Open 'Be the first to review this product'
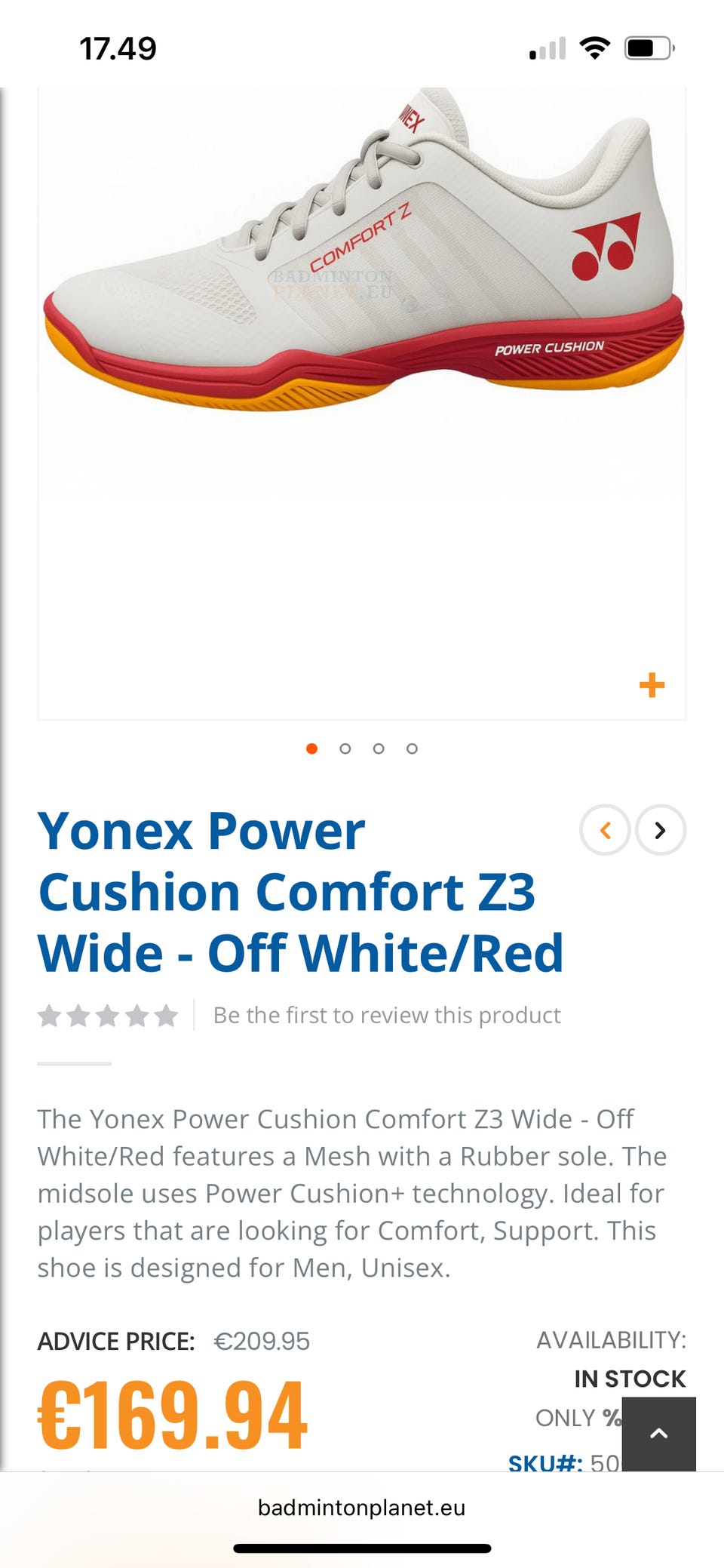Image resolution: width=724 pixels, height=1568 pixels. pos(387,1015)
